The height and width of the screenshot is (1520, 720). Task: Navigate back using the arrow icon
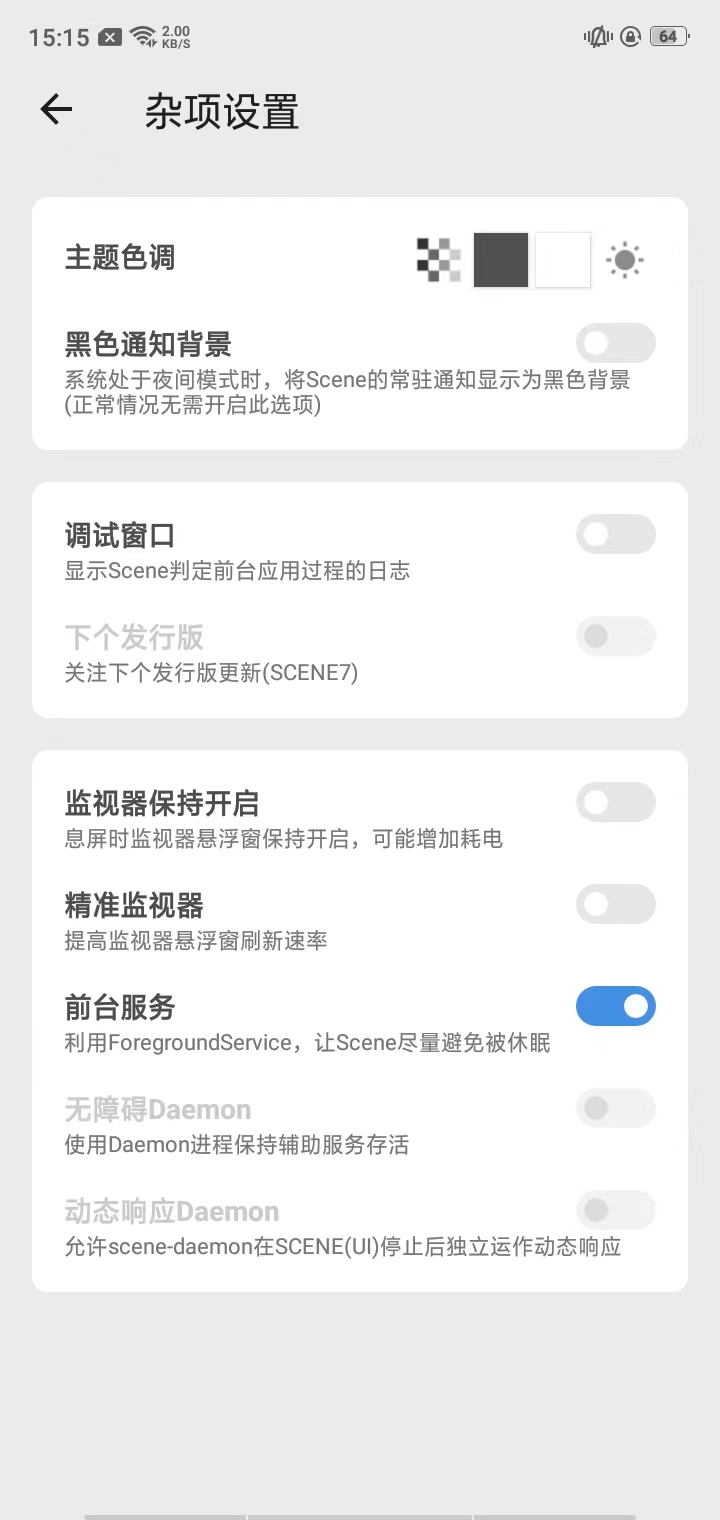(55, 110)
